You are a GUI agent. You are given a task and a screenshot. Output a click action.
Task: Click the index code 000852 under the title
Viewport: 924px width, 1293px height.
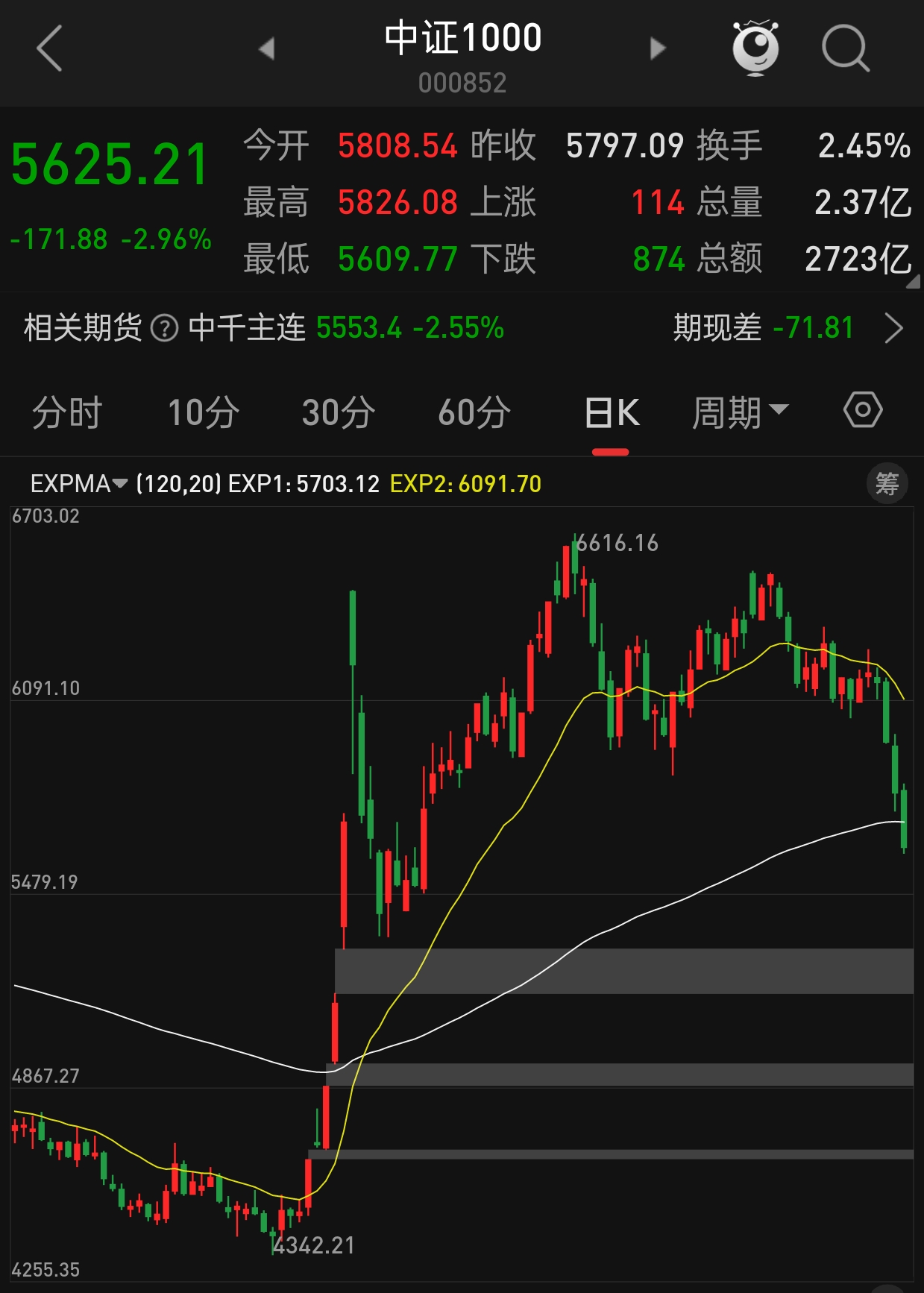pyautogui.click(x=462, y=82)
